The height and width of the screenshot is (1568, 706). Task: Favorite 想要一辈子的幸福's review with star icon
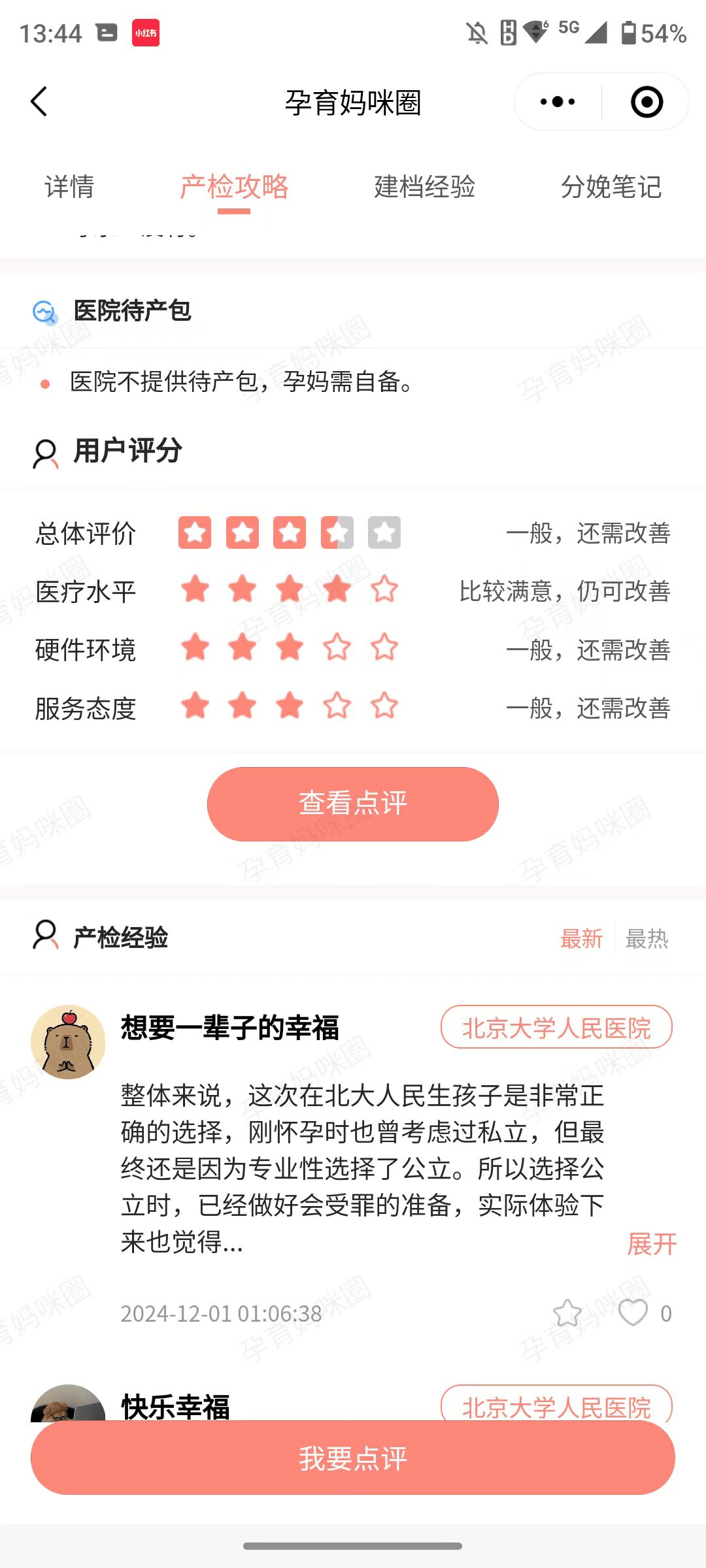tap(567, 1313)
